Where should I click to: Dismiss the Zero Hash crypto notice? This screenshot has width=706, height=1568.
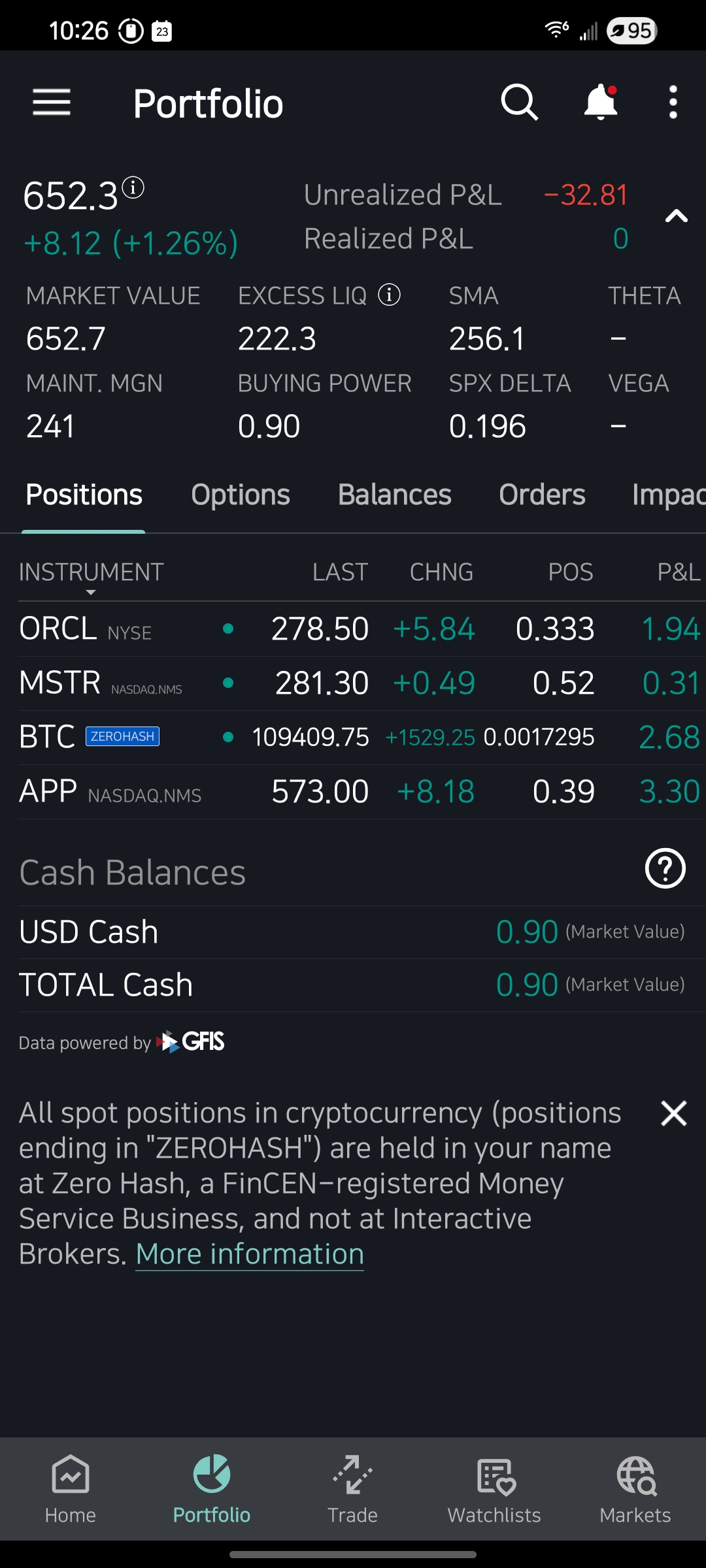pyautogui.click(x=673, y=1113)
